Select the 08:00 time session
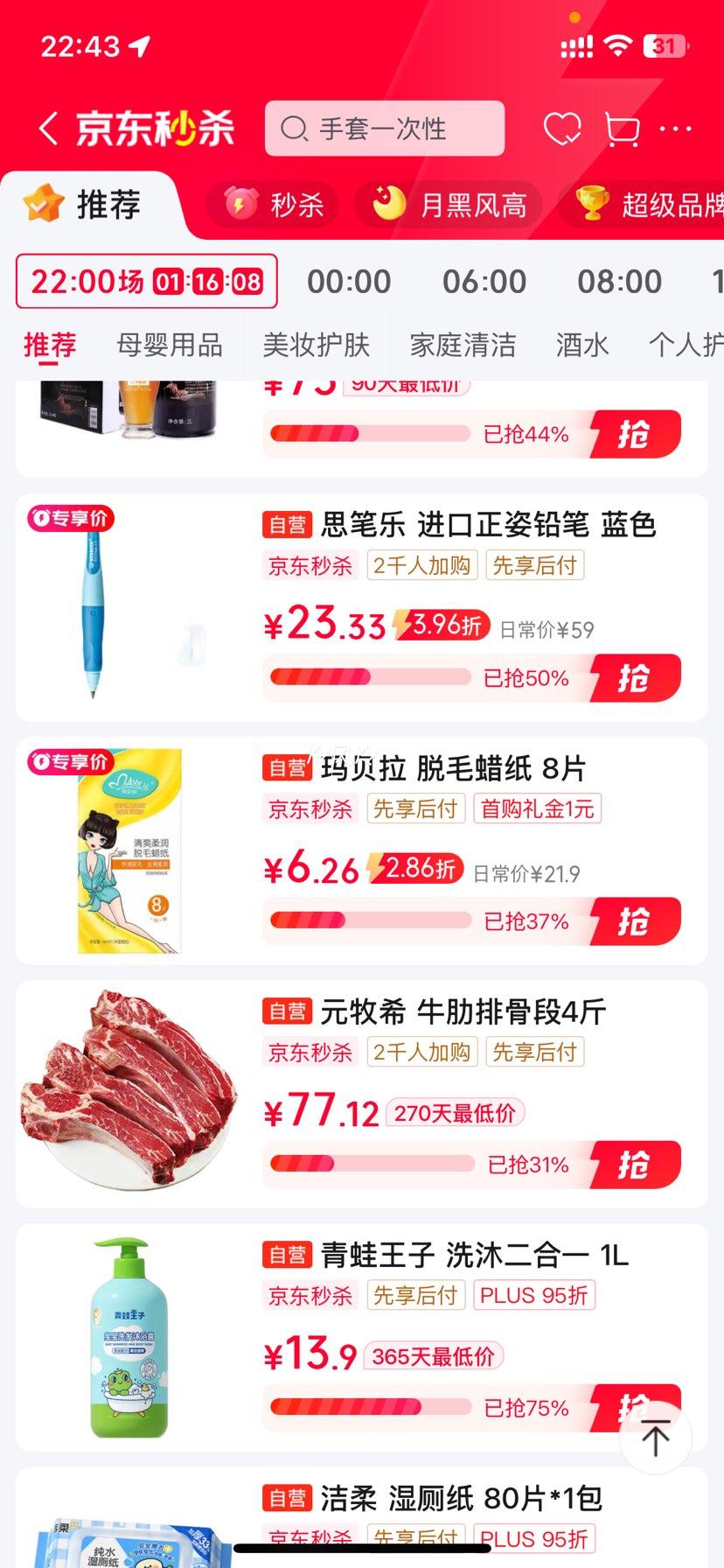Viewport: 724px width, 1568px height. (x=620, y=281)
